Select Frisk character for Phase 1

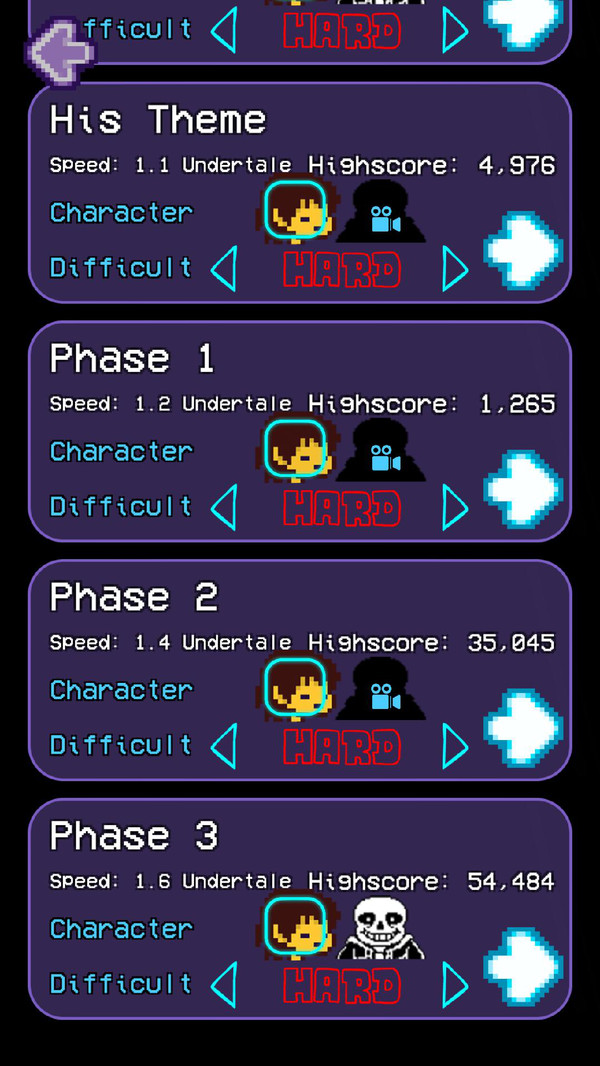click(296, 448)
